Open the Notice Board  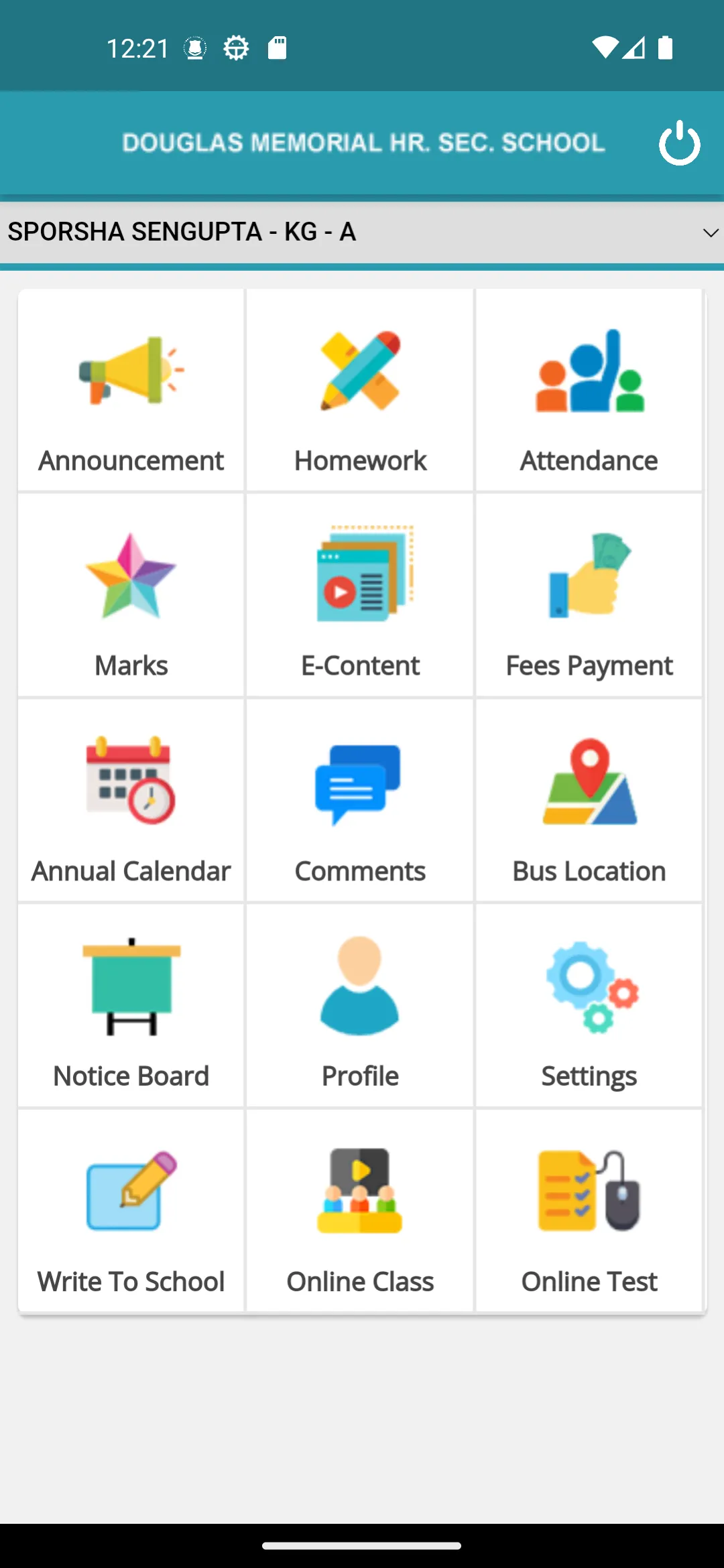click(131, 1005)
